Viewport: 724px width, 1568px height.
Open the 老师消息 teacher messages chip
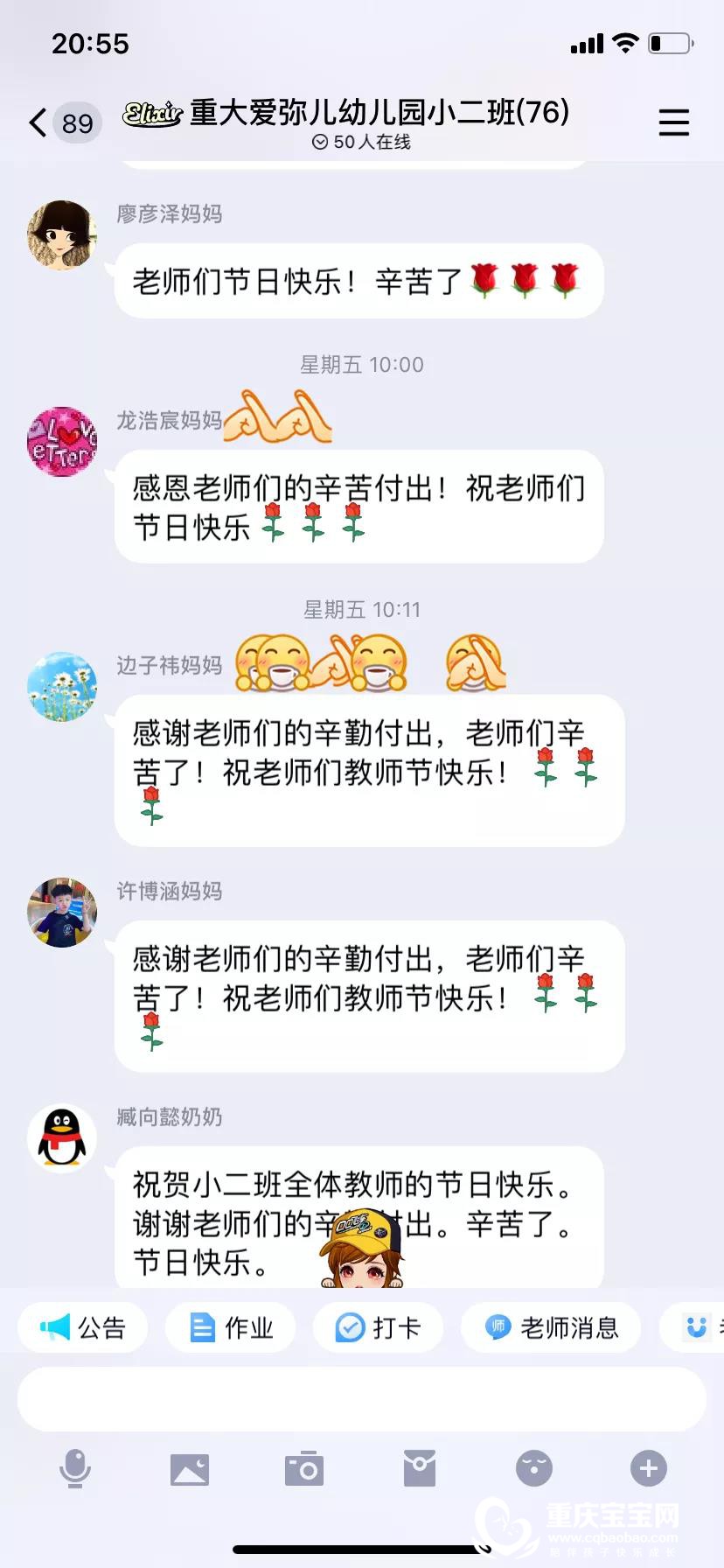coord(551,1327)
